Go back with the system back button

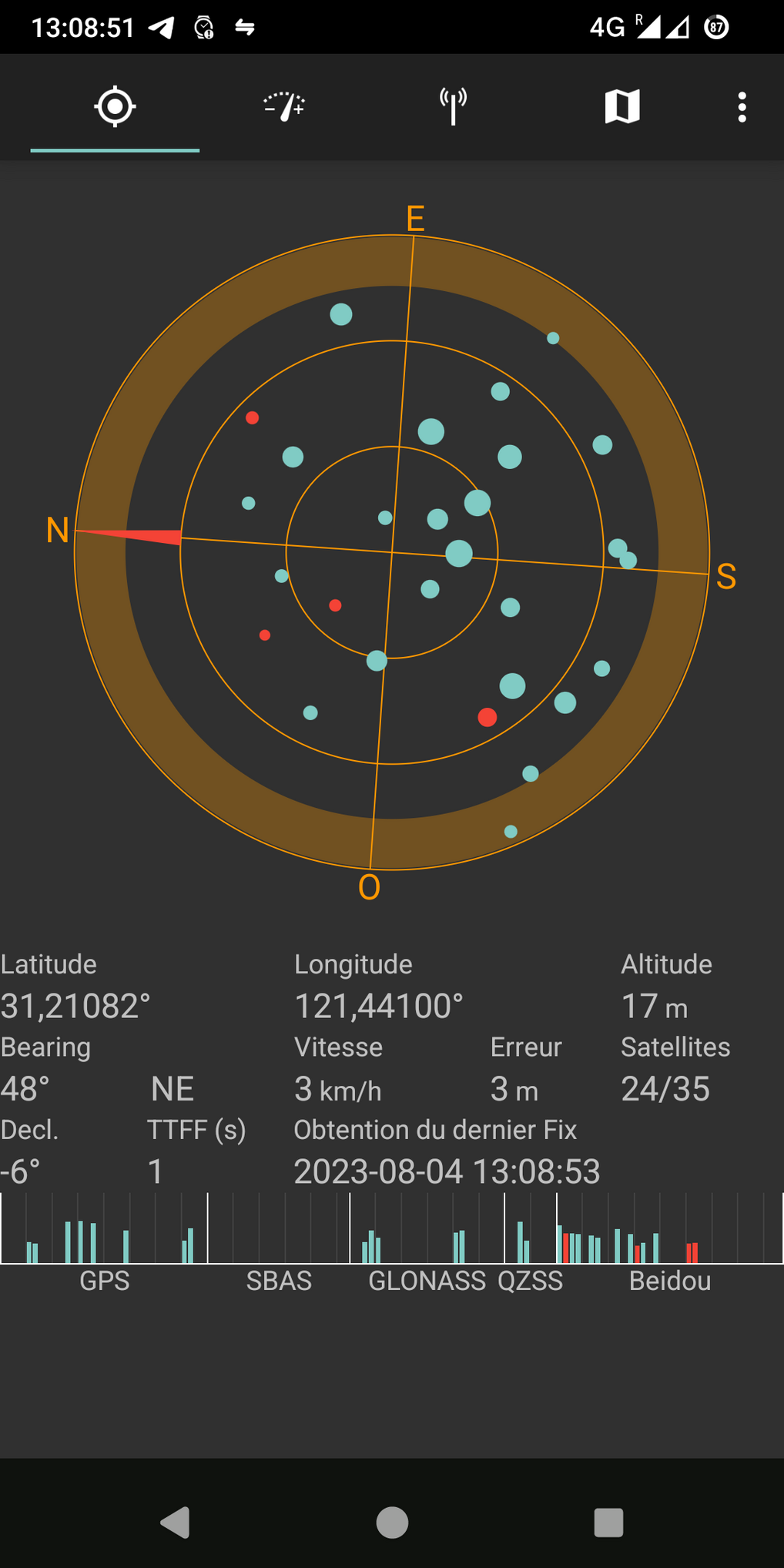pyautogui.click(x=176, y=1523)
